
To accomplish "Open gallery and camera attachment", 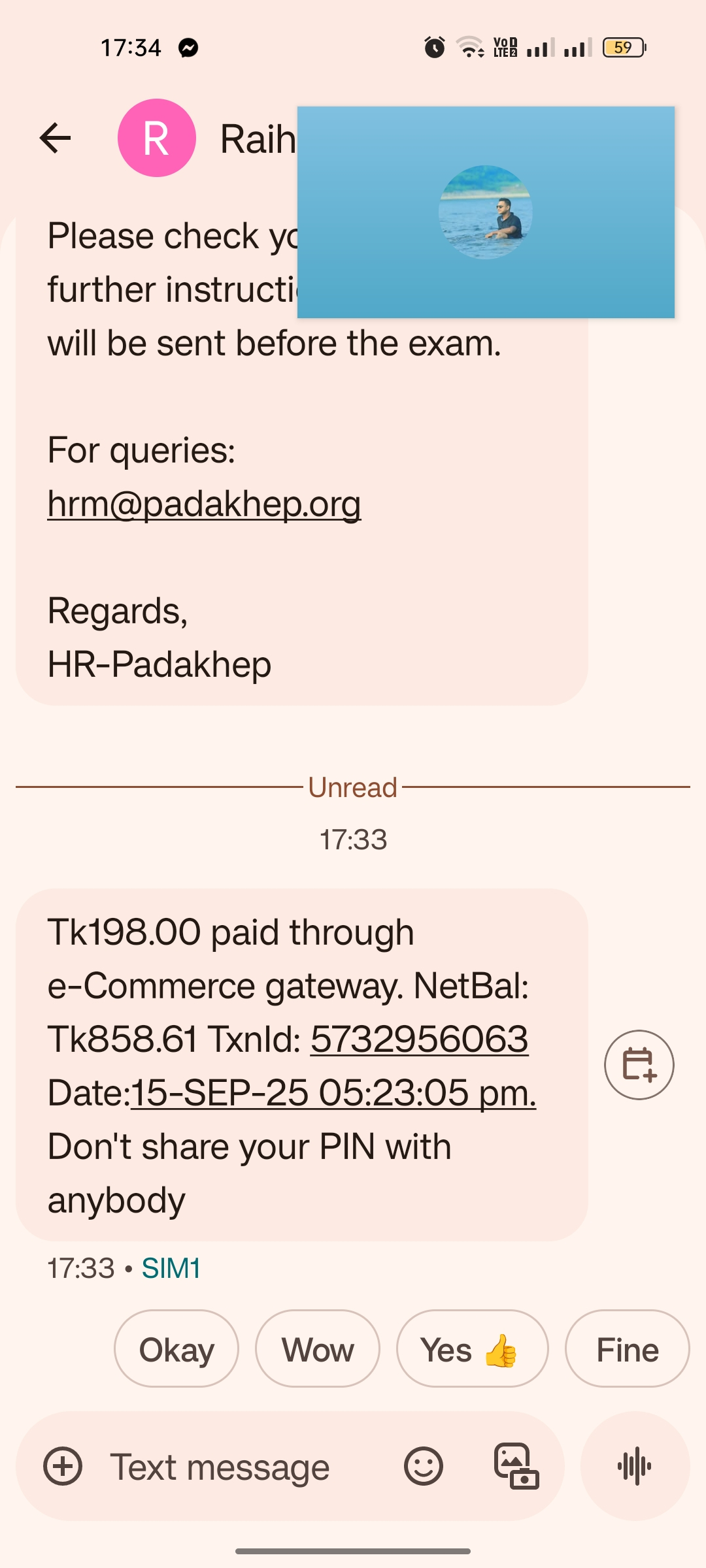I will tap(516, 1466).
